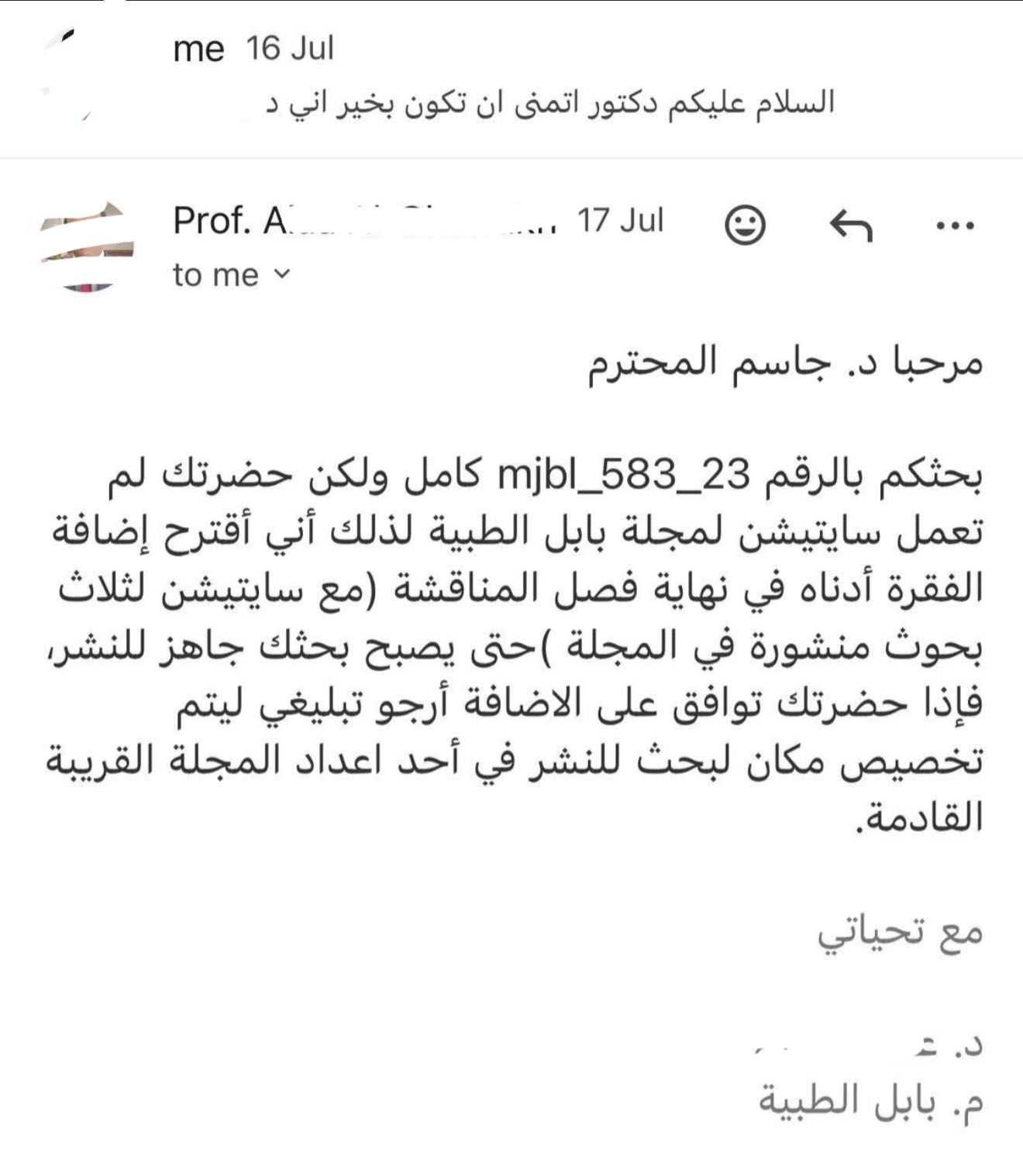
Task: Expand the 'to me' recipient details
Action: click(282, 274)
